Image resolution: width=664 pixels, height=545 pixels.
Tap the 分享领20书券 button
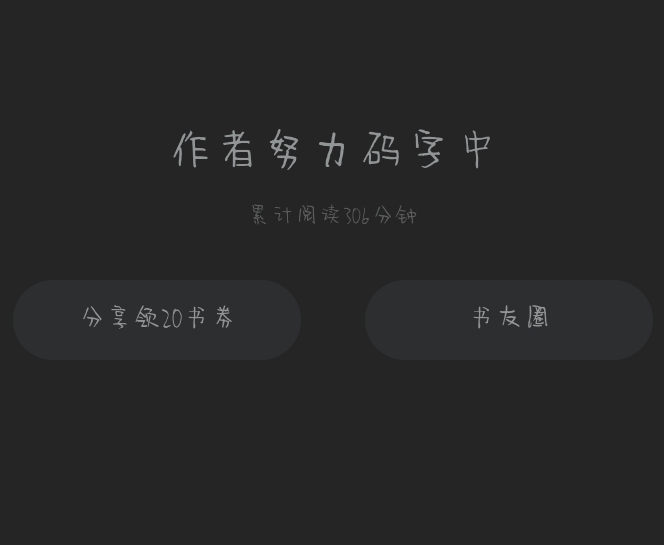point(157,319)
